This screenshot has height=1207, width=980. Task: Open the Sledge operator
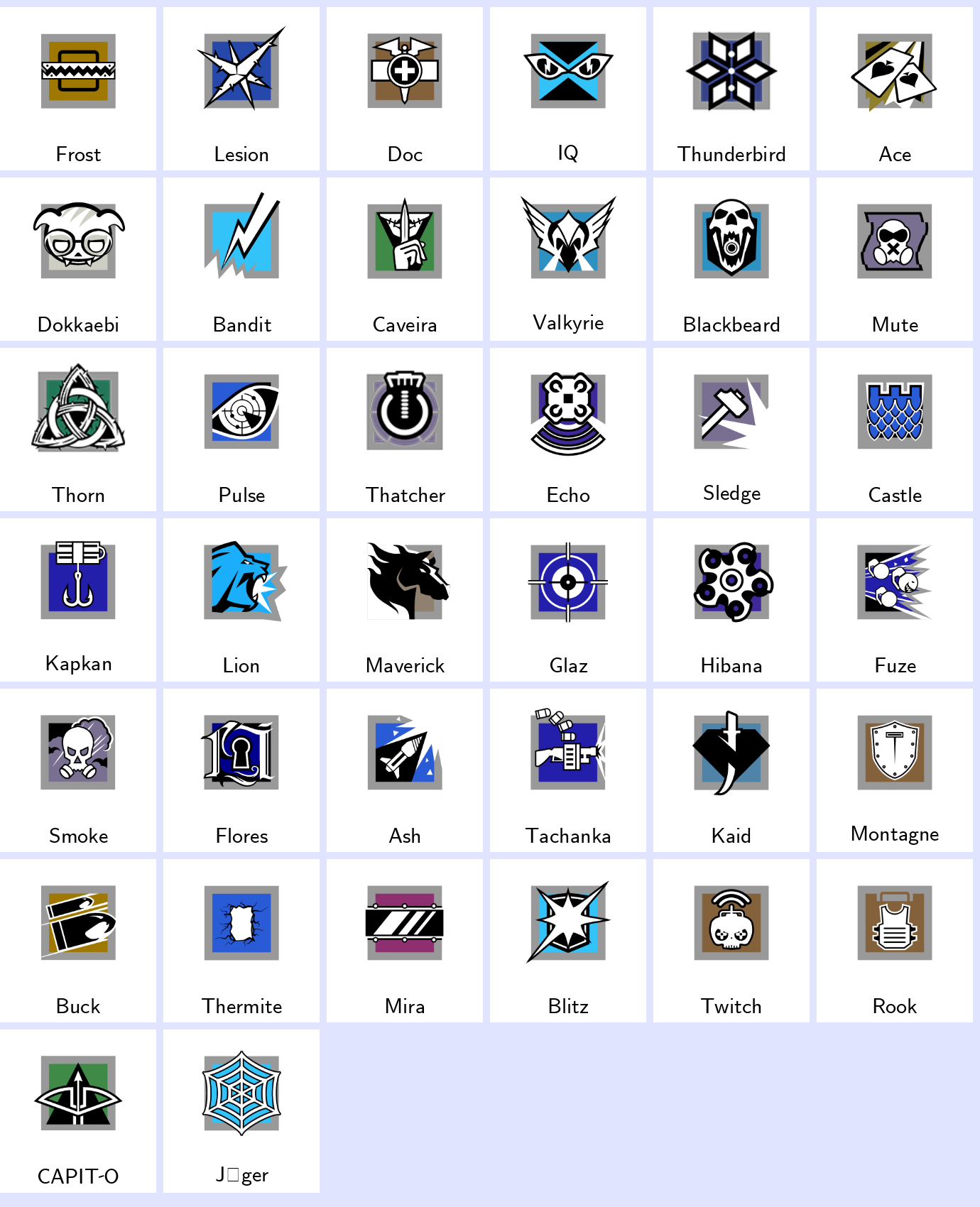tap(731, 430)
